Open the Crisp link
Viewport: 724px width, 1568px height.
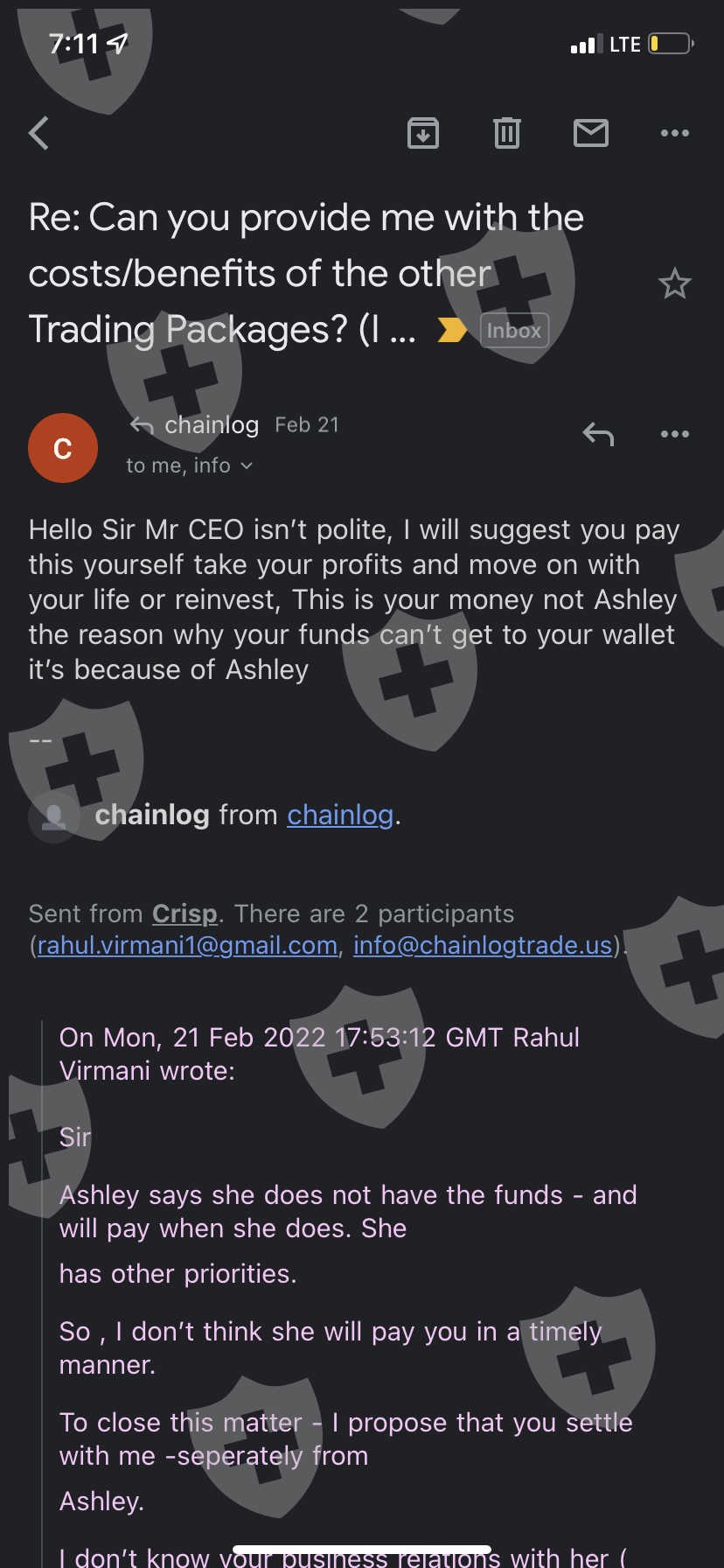[x=184, y=913]
